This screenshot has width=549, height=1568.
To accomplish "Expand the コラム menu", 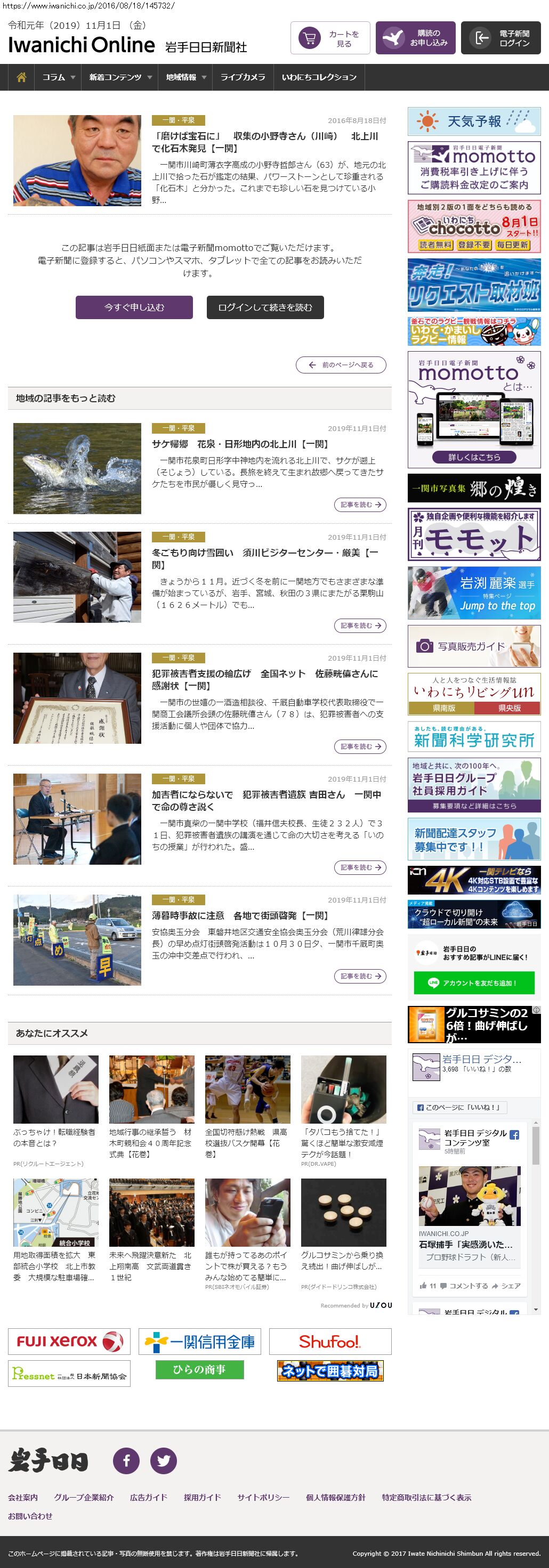I will 58,77.
